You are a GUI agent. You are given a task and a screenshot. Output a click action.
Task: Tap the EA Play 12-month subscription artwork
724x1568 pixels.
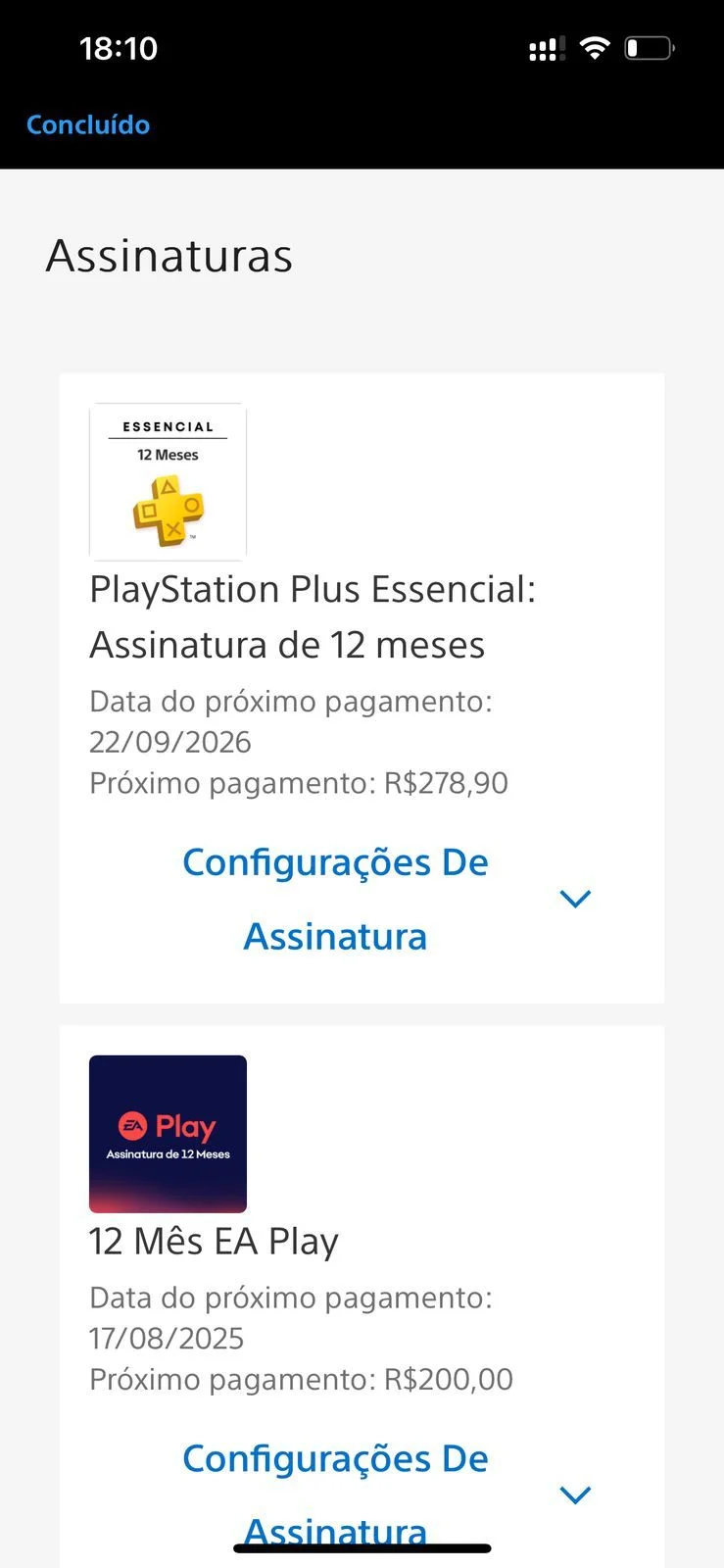tap(168, 1133)
